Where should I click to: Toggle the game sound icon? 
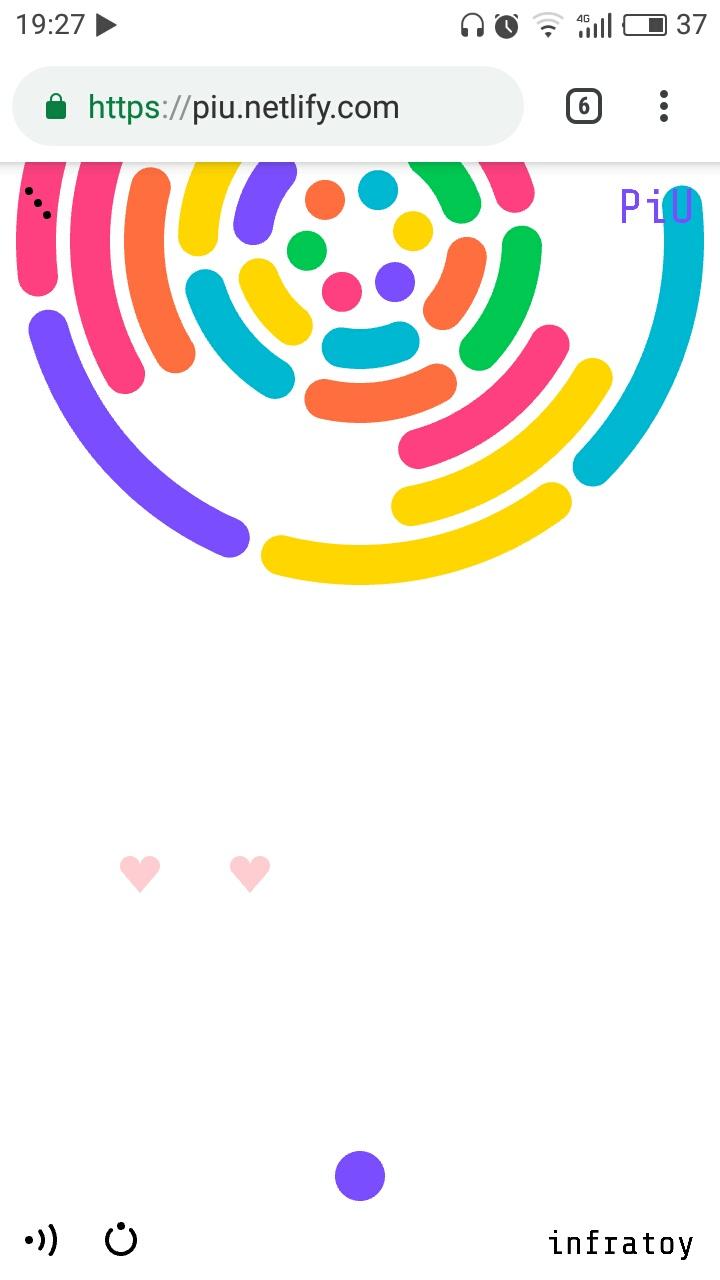pyautogui.click(x=41, y=1241)
